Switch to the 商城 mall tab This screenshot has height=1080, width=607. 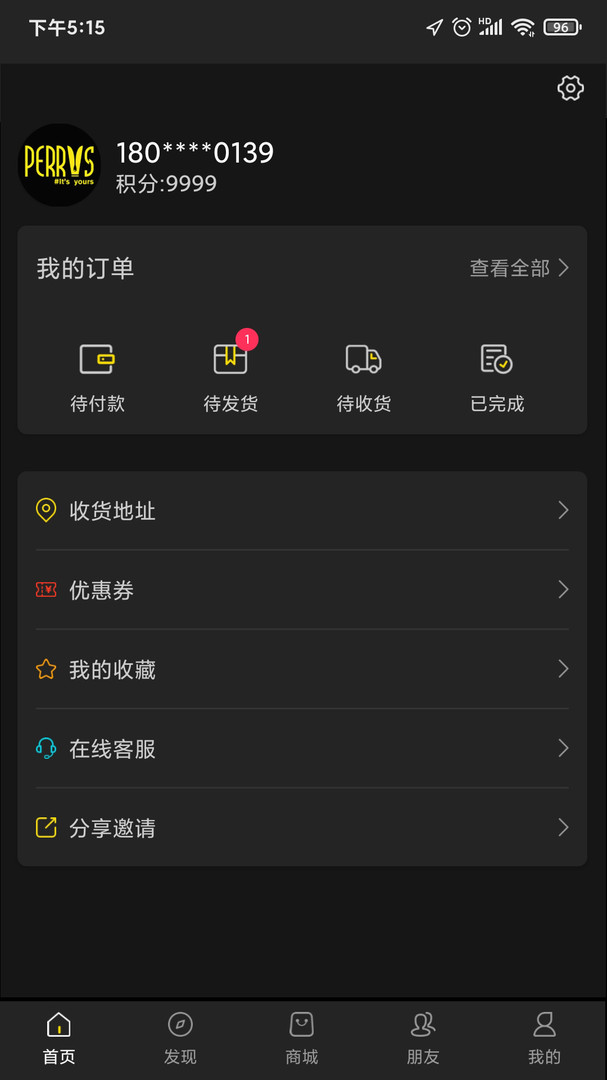[302, 1038]
